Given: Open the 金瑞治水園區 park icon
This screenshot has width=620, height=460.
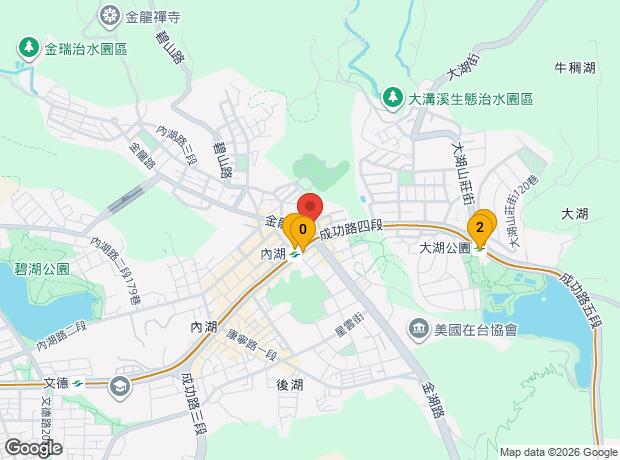Looking at the screenshot, I should click(28, 49).
